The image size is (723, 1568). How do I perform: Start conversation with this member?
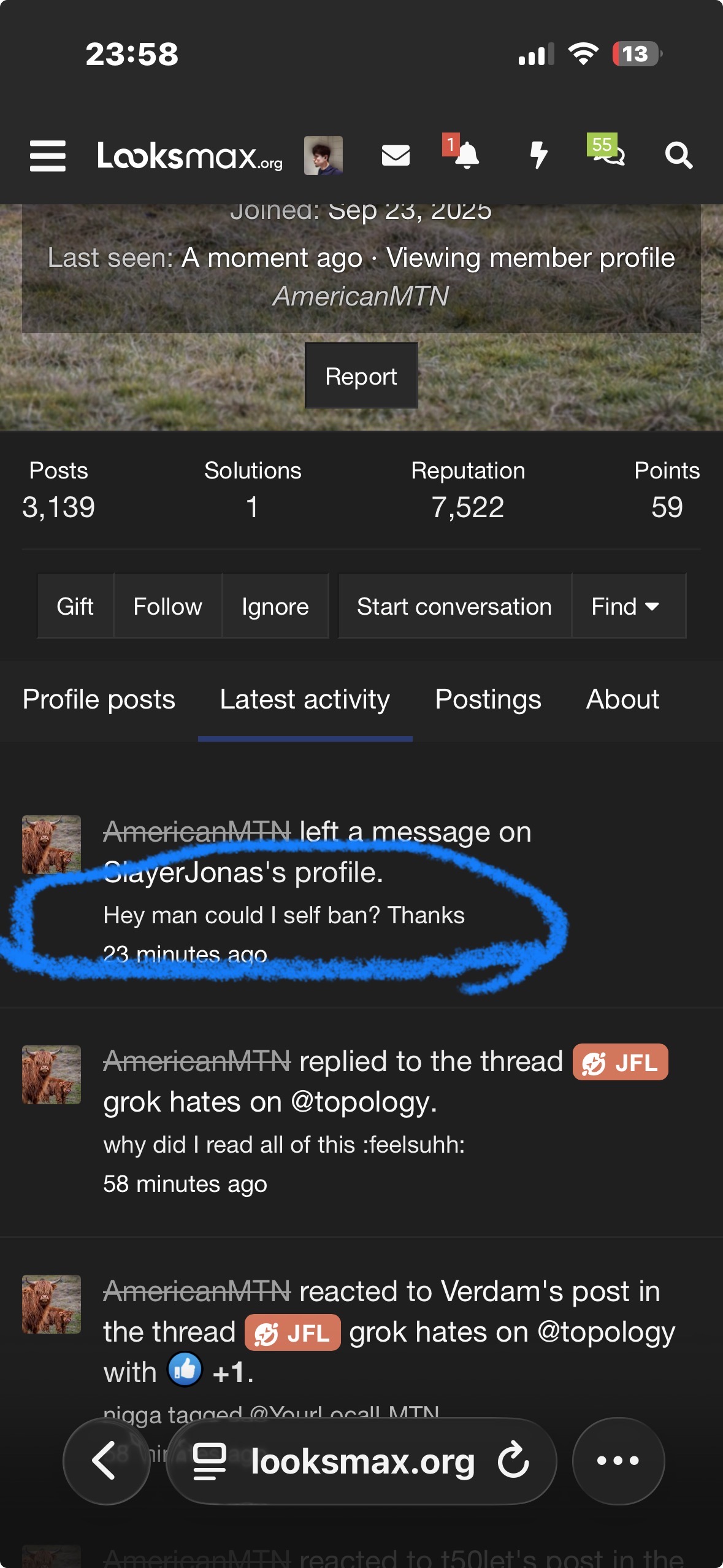[454, 606]
